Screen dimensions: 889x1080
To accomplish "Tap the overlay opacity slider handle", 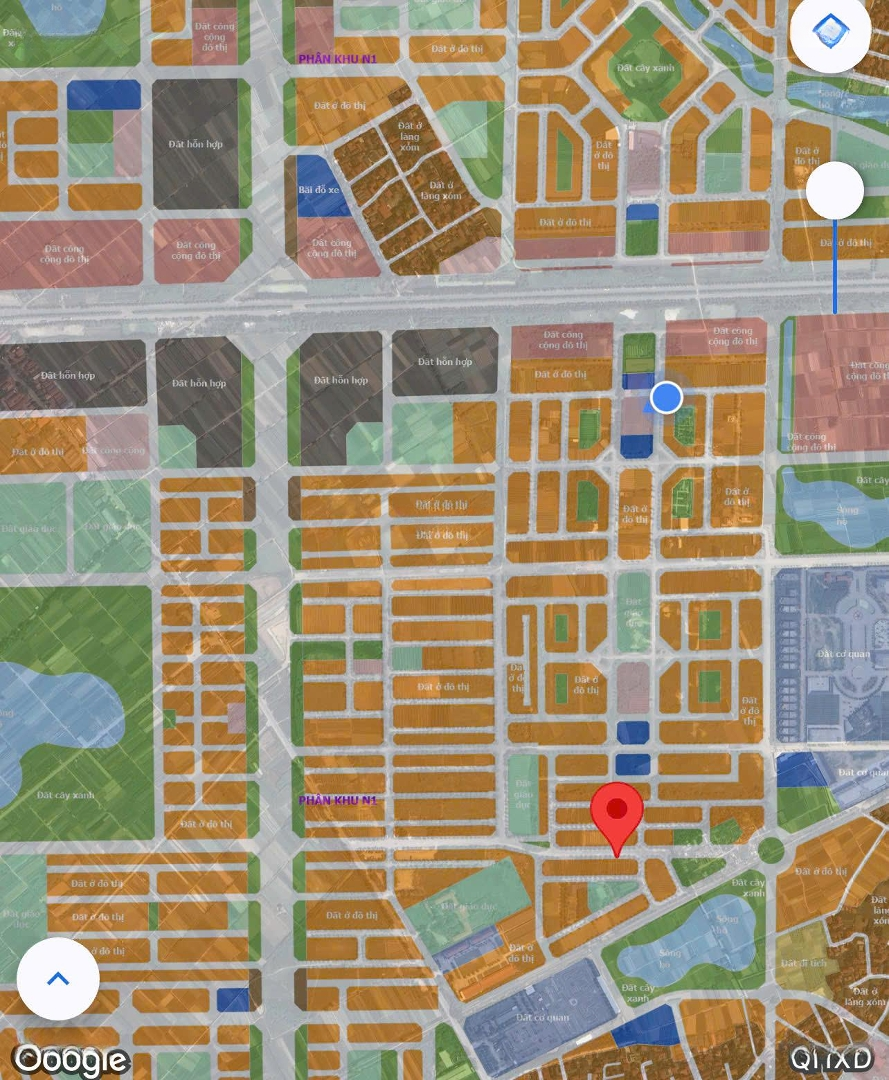I will click(835, 190).
